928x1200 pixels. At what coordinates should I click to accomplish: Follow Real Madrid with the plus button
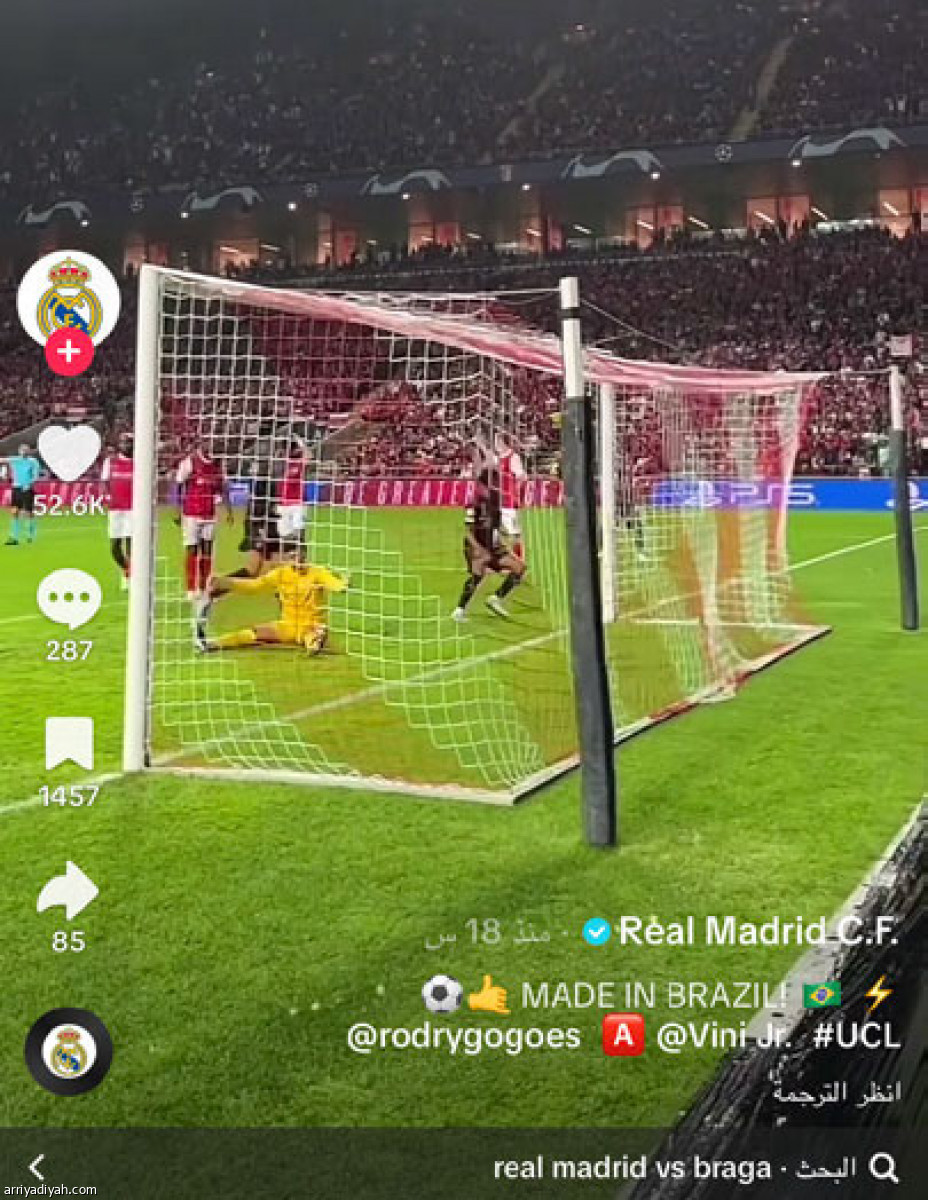[x=69, y=352]
